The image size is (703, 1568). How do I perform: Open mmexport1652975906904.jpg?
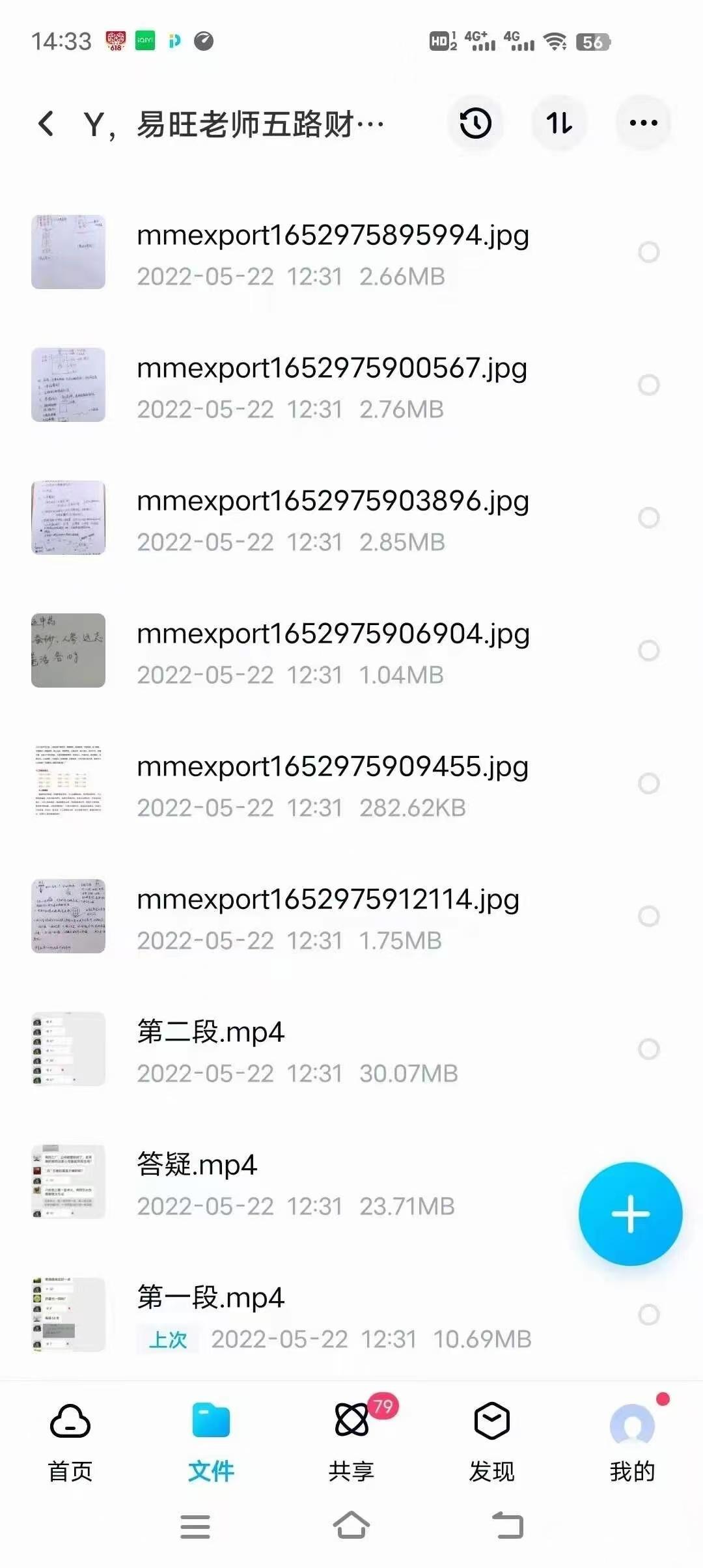point(332,651)
